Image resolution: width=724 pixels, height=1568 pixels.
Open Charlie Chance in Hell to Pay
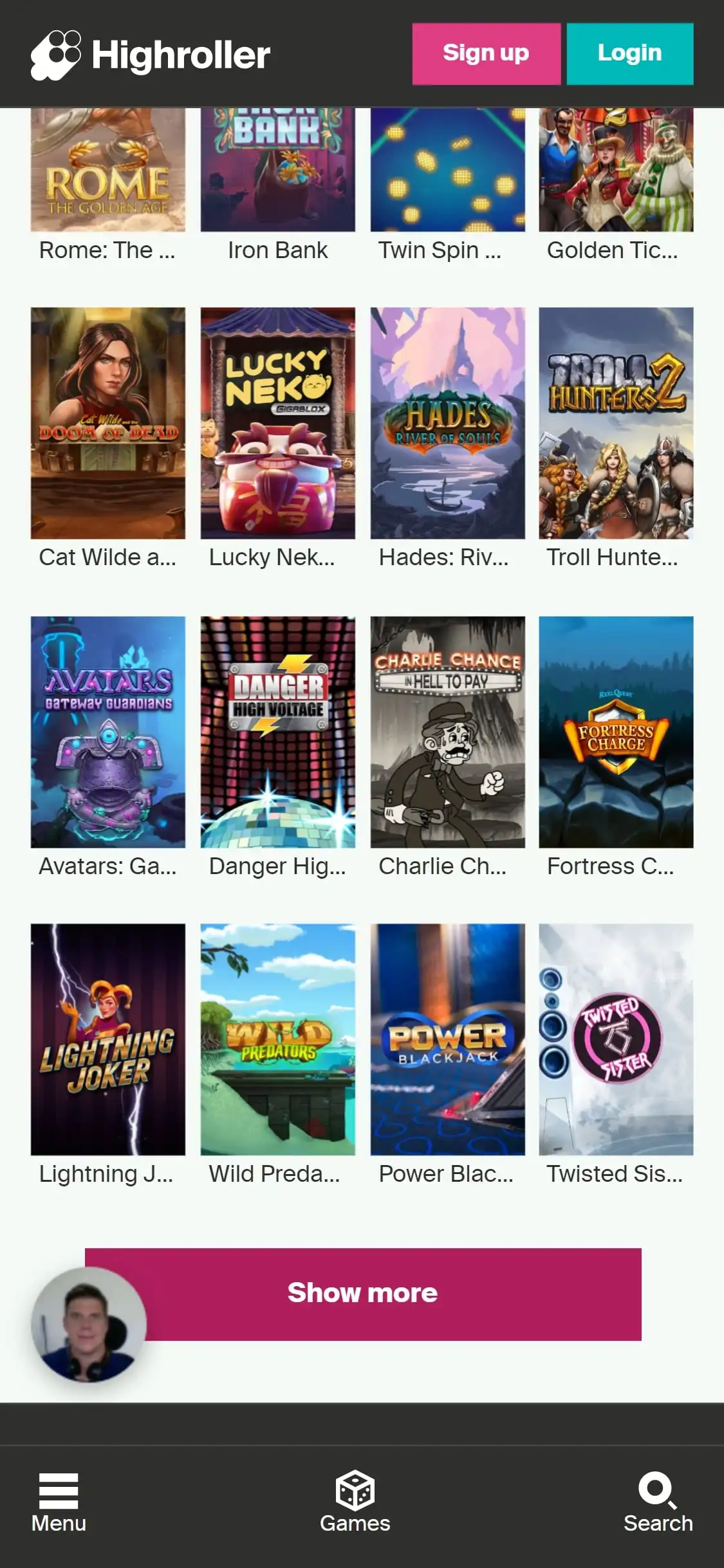pos(447,732)
